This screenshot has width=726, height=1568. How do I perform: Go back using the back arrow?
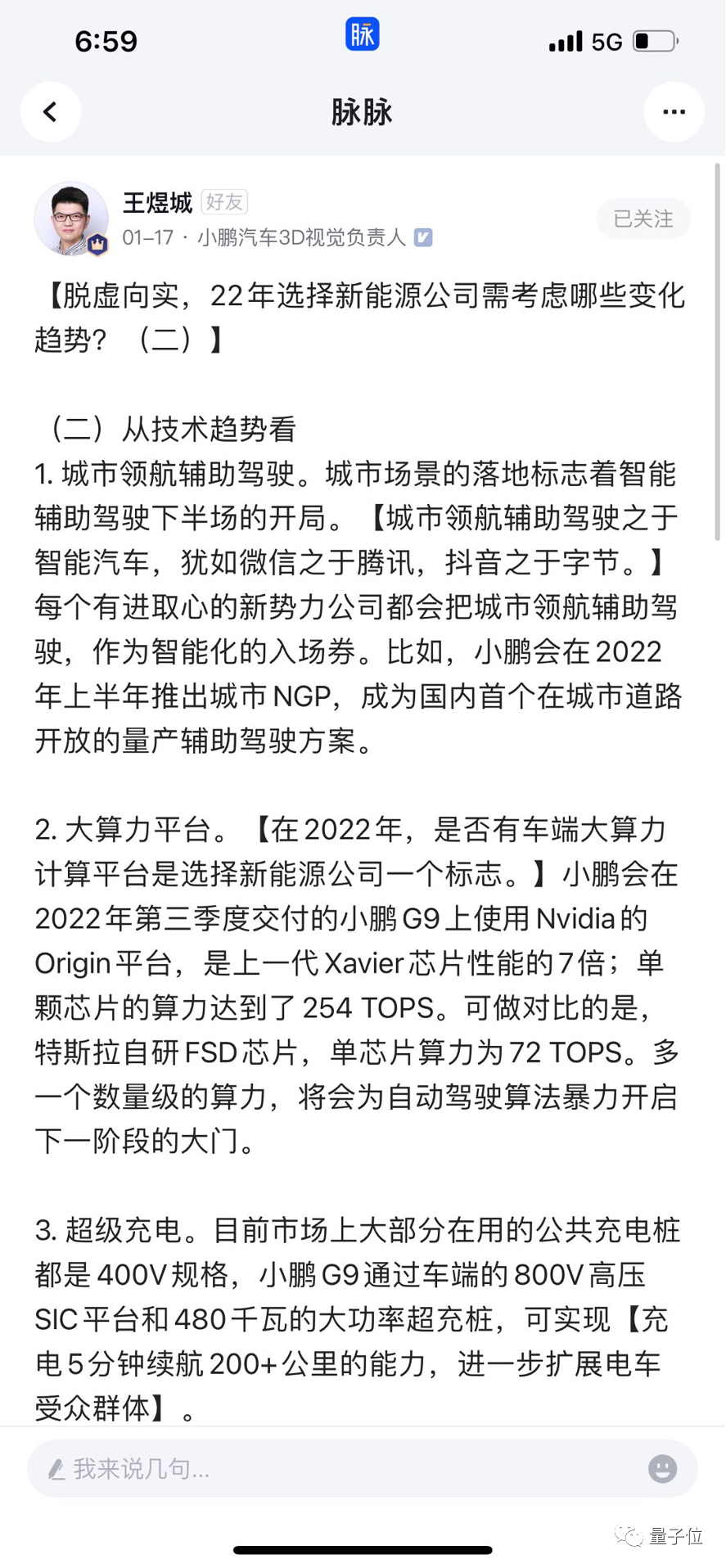[x=51, y=112]
